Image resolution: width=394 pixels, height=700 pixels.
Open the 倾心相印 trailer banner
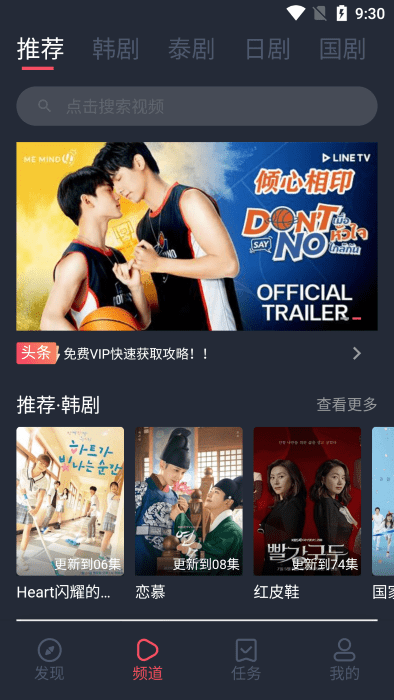(197, 236)
